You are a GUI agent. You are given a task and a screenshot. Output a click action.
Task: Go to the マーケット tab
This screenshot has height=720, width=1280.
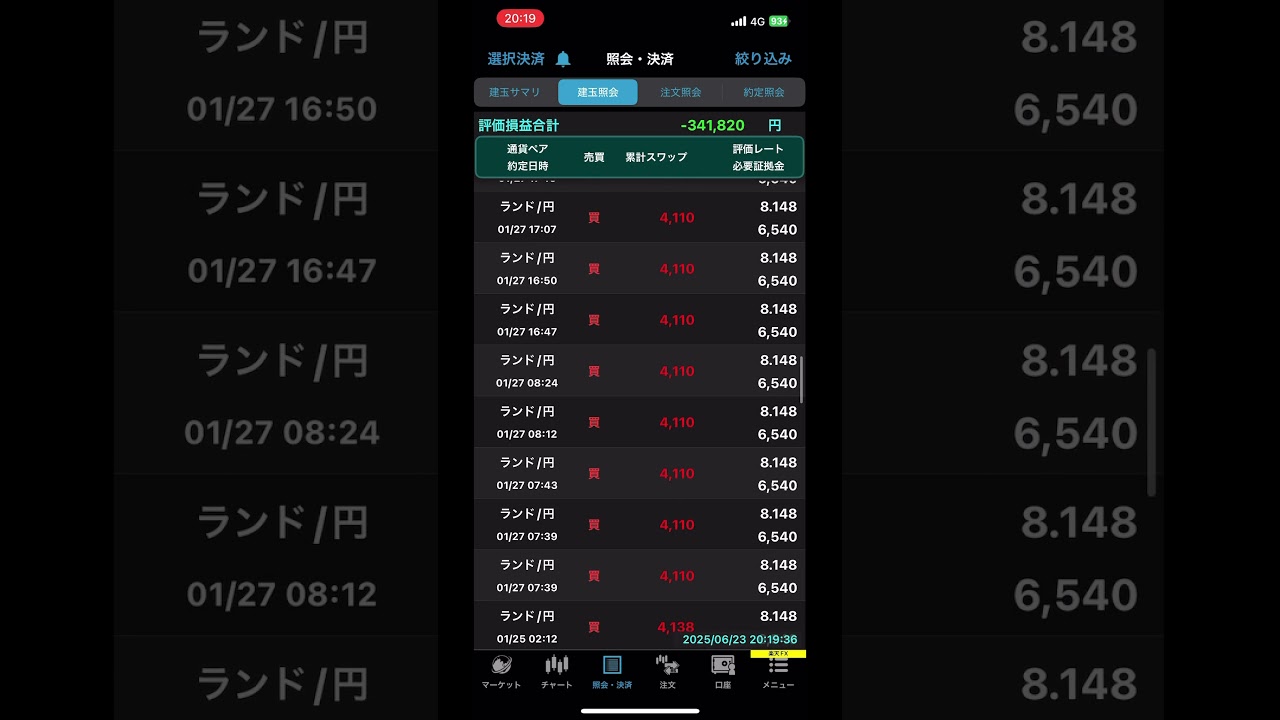point(501,672)
